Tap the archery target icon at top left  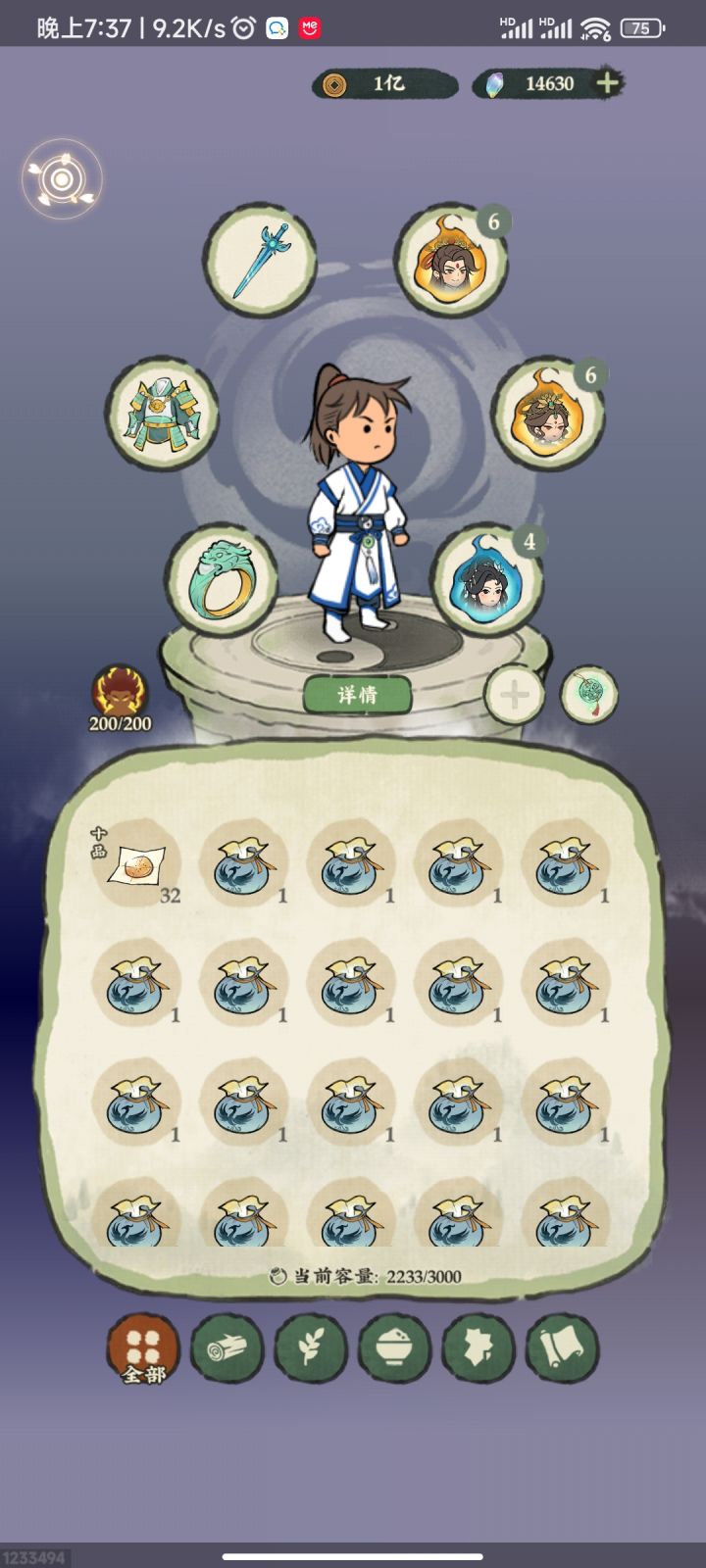61,178
